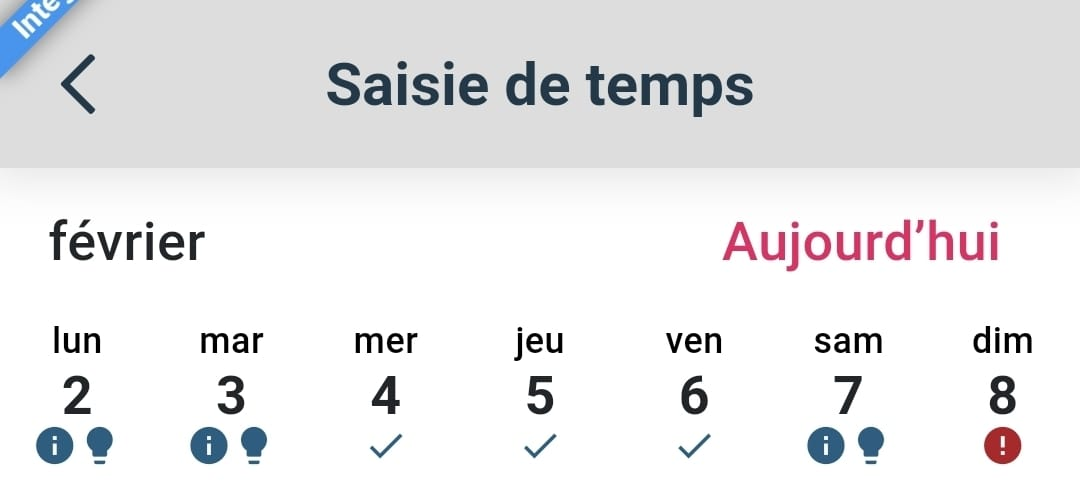Select Monday 2 in the week strip
Screen dimensions: 1080x492
point(77,397)
